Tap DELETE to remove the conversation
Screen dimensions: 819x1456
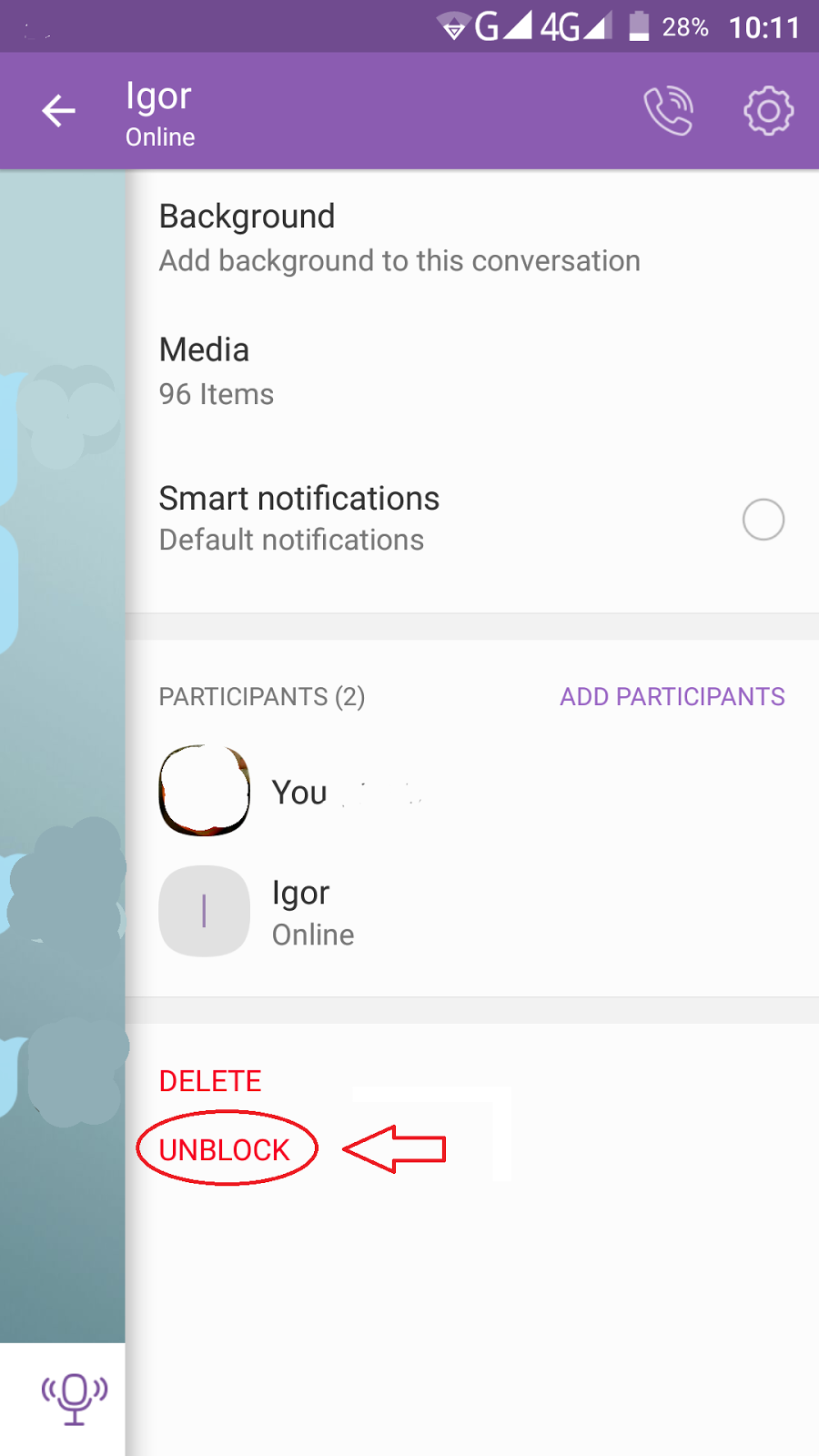(210, 1080)
